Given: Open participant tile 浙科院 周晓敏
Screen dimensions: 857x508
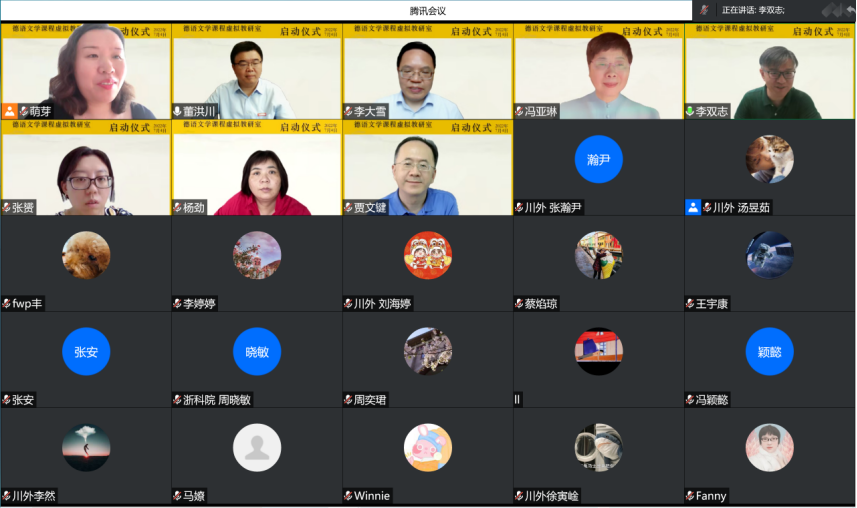Looking at the screenshot, I should point(256,358).
